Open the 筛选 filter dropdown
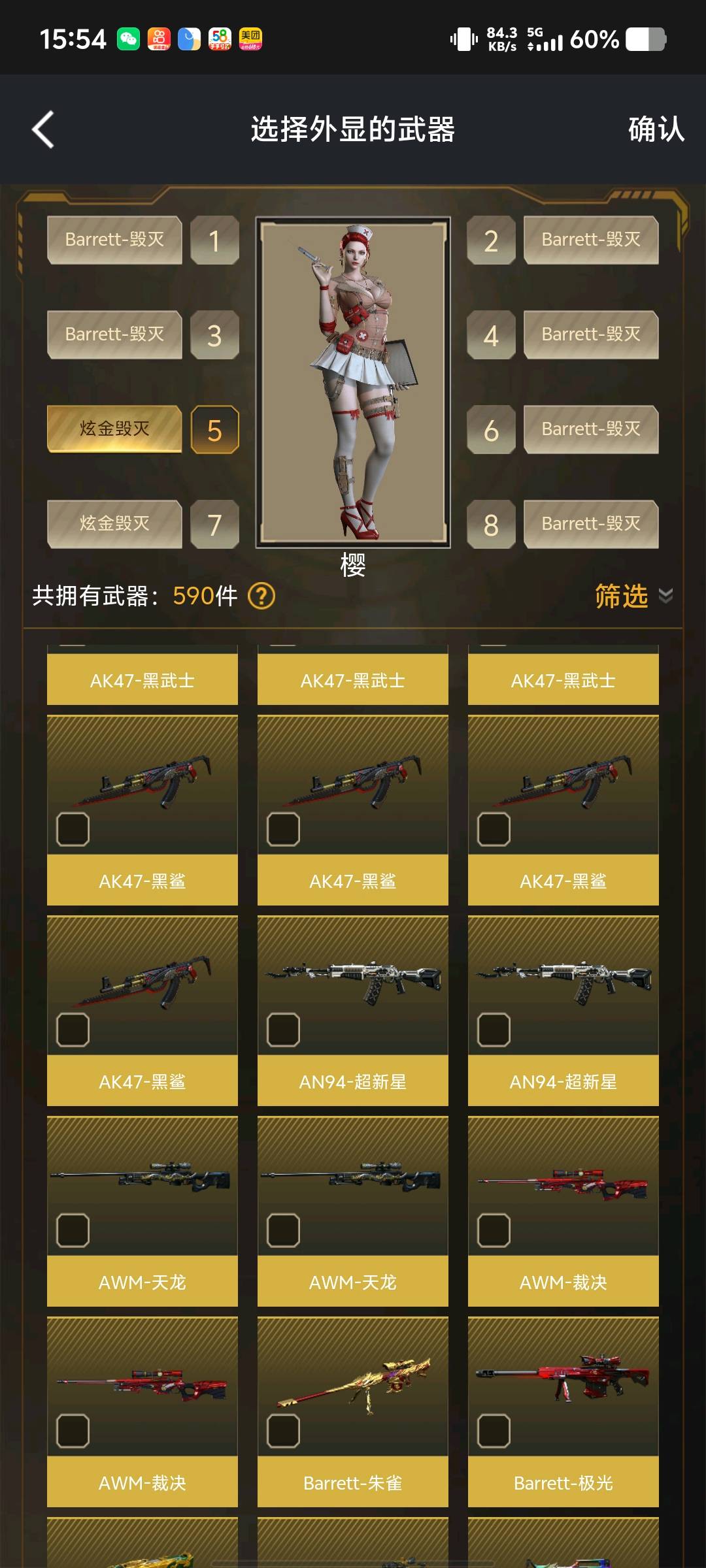Image resolution: width=706 pixels, height=1568 pixels. [632, 596]
